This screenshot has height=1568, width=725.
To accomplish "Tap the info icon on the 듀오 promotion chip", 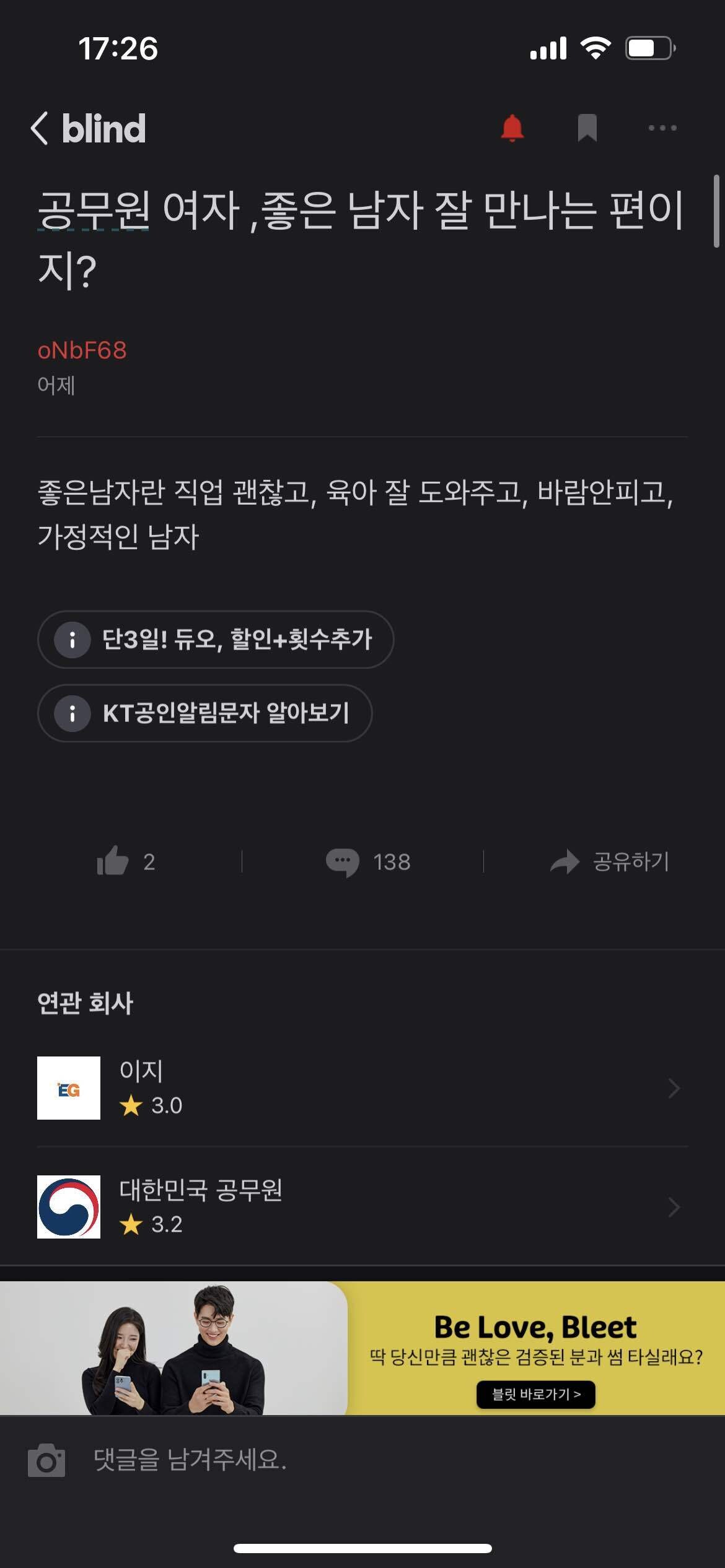I will [72, 641].
